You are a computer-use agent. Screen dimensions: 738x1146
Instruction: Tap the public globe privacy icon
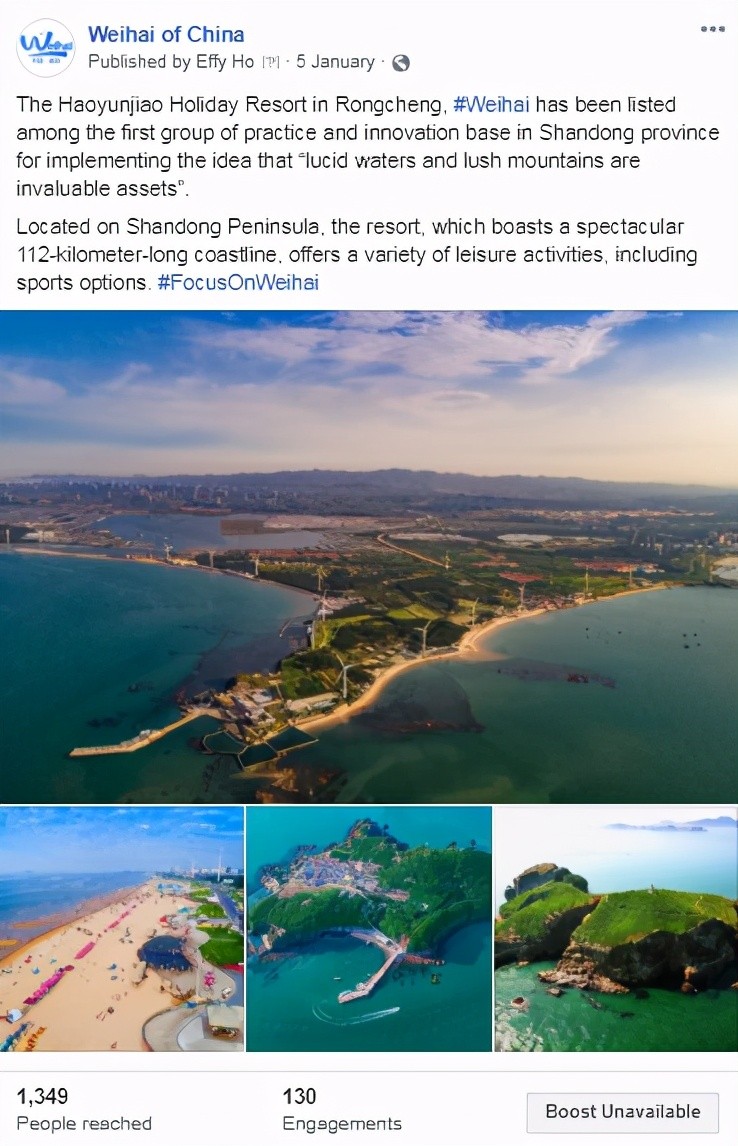click(x=400, y=63)
